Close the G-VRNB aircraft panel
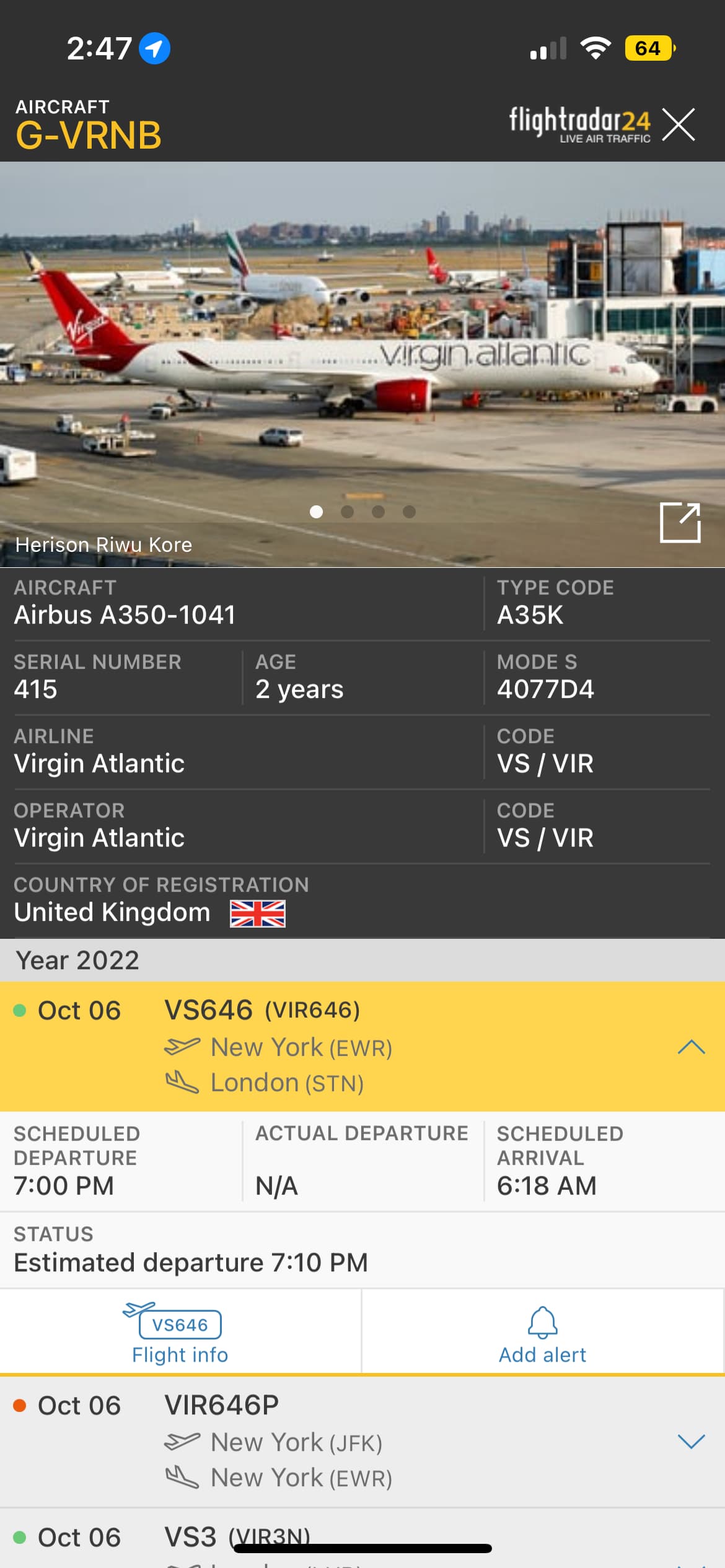725x1568 pixels. click(x=679, y=124)
